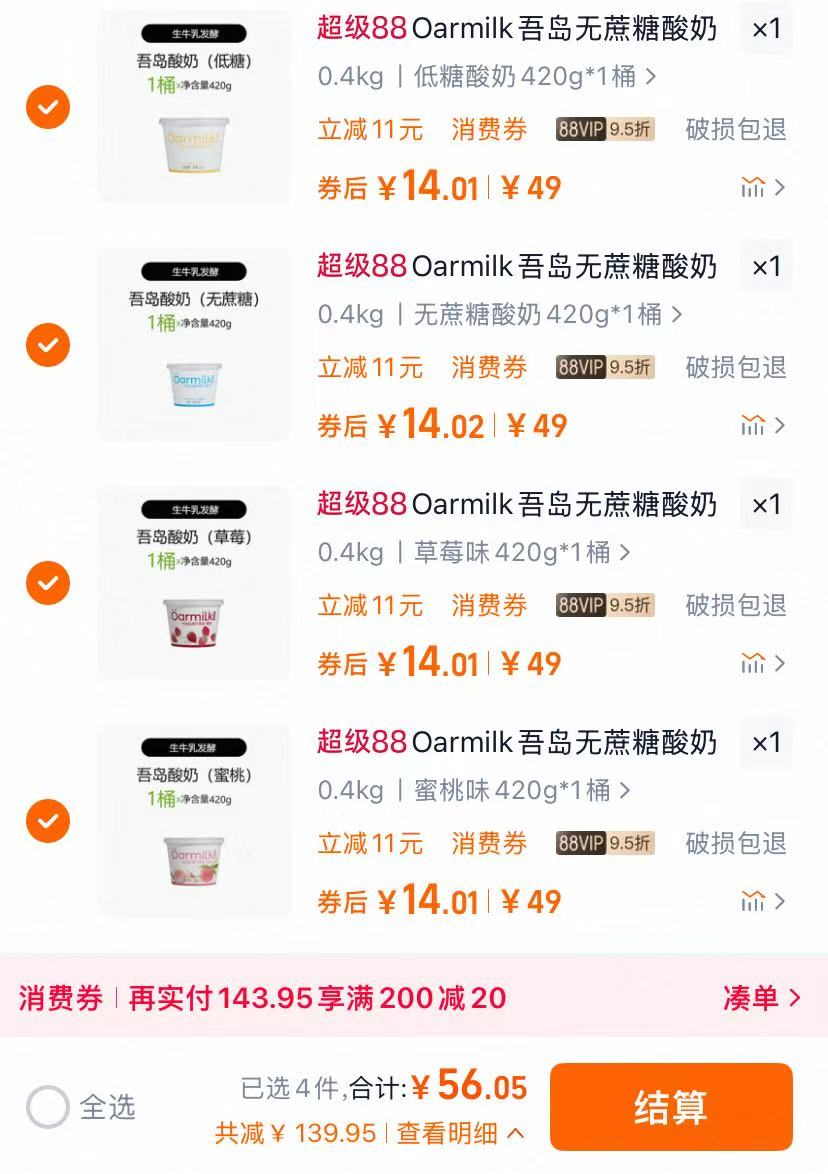Tap the 结算 checkout button
Viewport: 828px width, 1174px height.
pos(670,1107)
